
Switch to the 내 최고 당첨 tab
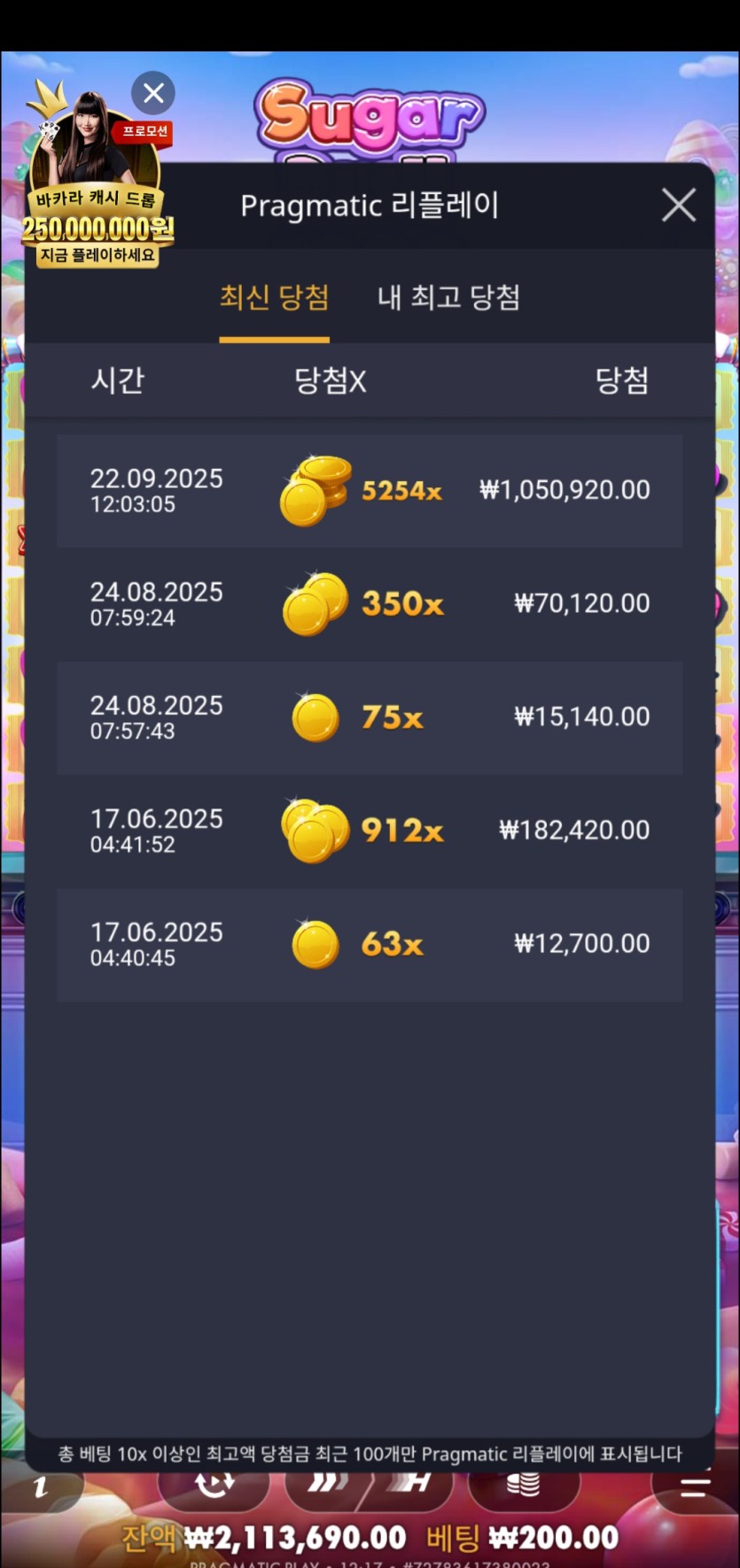click(448, 298)
